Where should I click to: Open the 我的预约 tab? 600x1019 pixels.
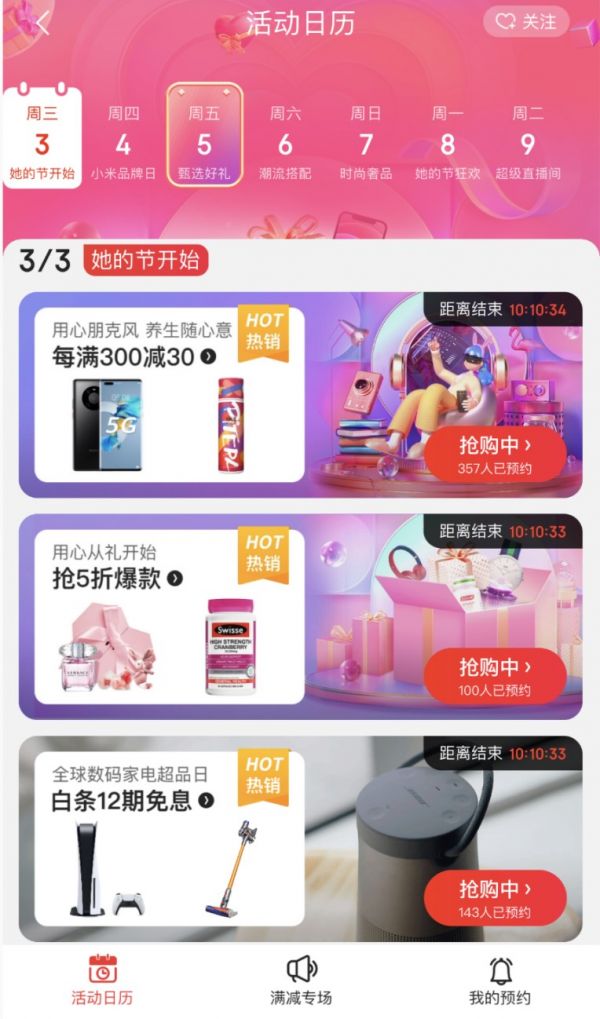500,980
